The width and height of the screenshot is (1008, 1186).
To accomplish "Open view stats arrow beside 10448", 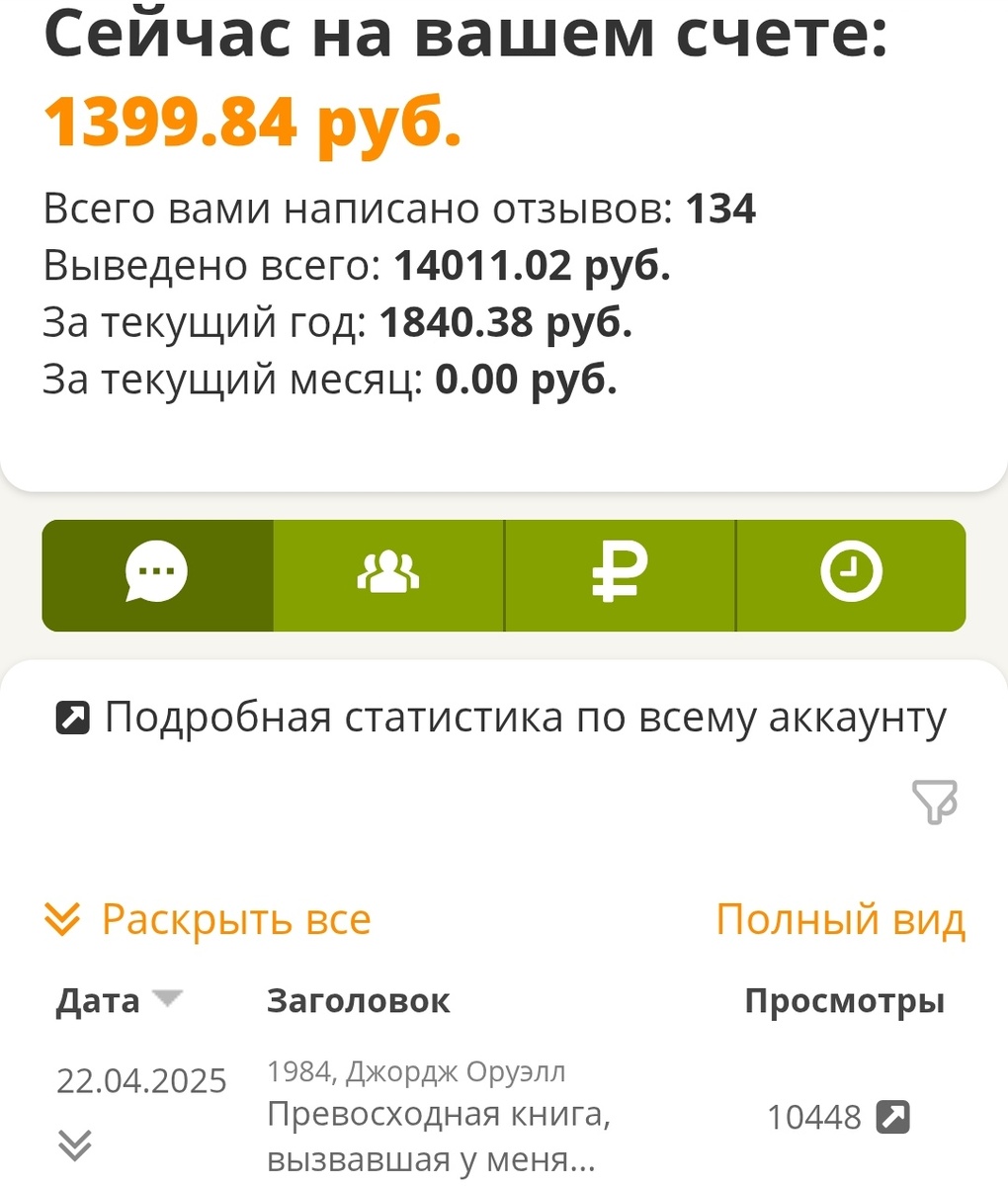I will (x=893, y=1117).
